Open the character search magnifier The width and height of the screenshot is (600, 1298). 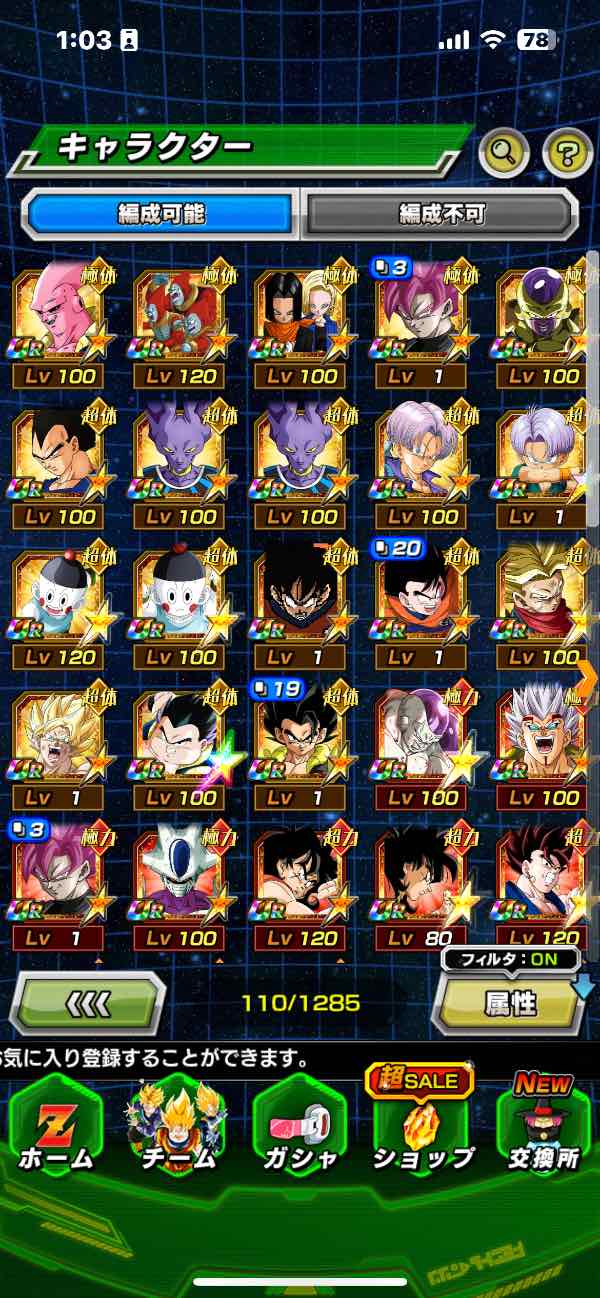click(504, 153)
